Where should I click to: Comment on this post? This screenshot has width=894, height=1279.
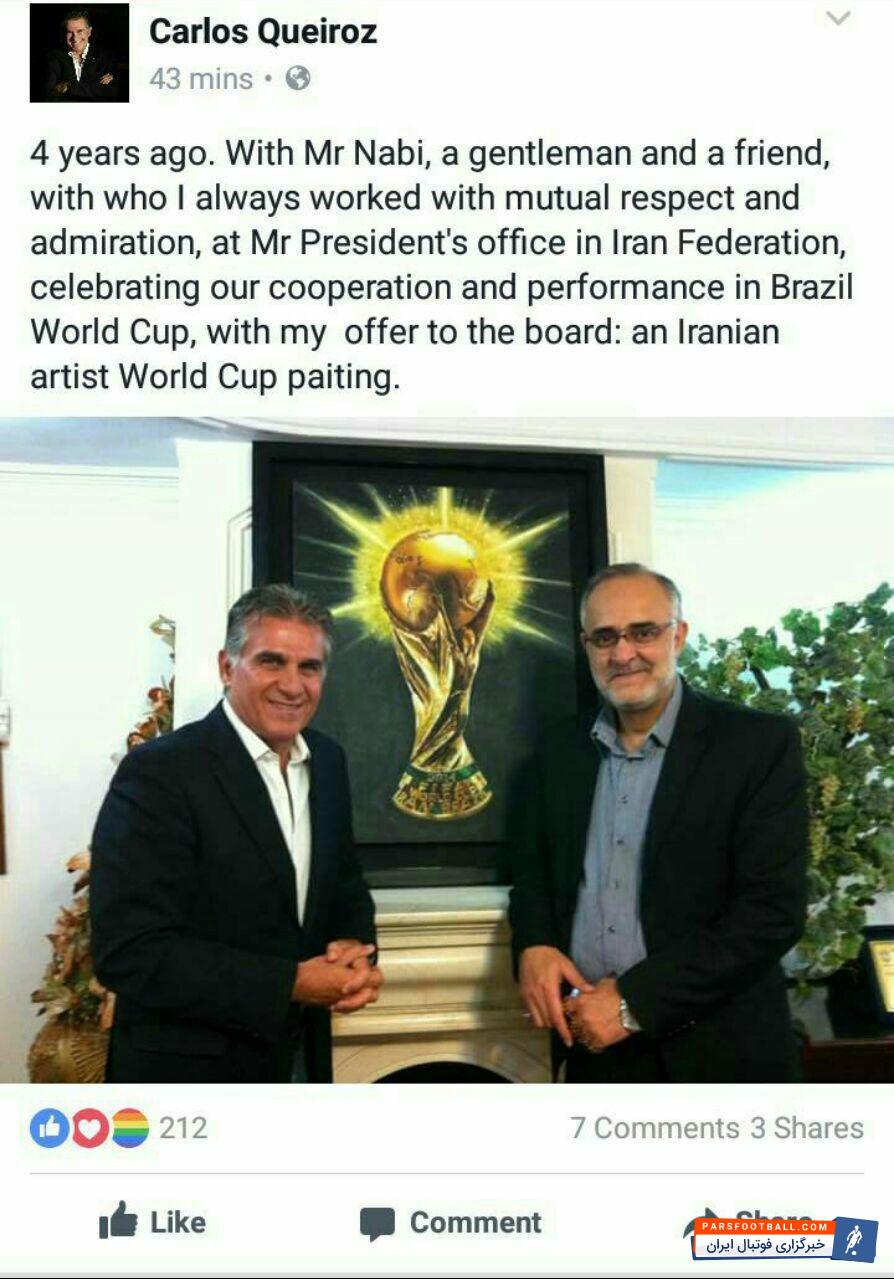451,1222
